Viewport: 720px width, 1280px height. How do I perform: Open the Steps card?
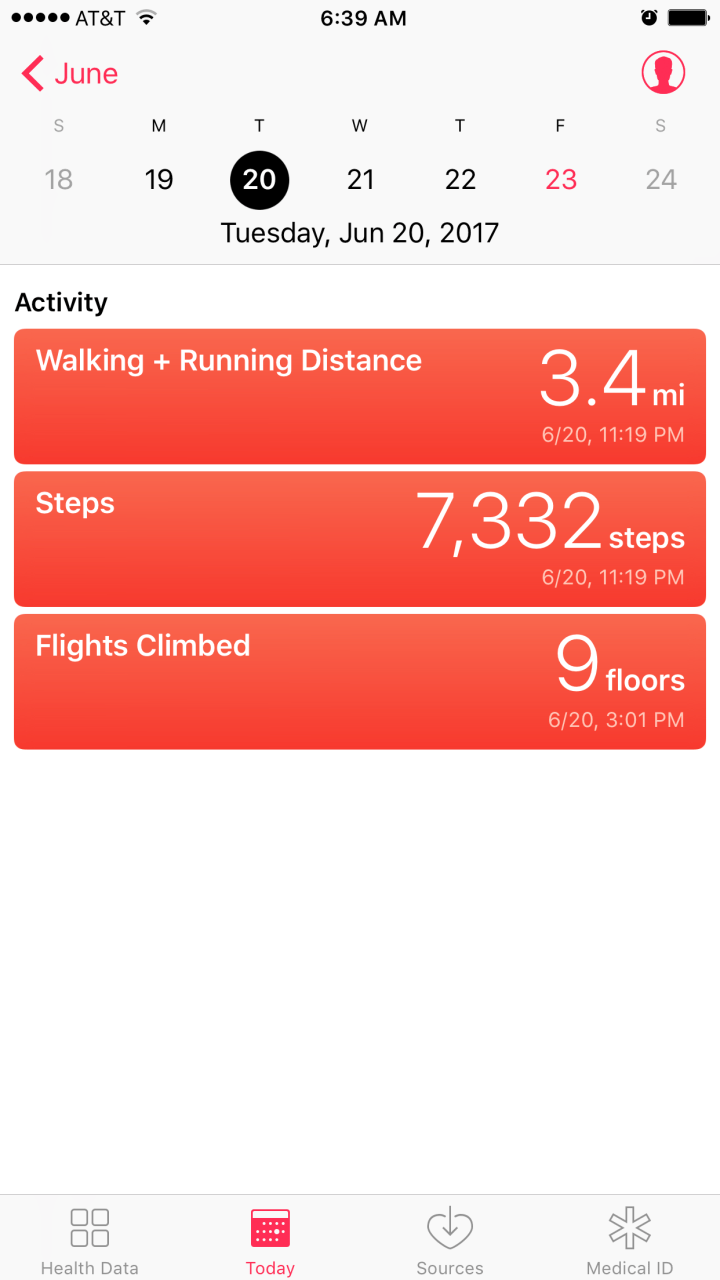(x=360, y=539)
